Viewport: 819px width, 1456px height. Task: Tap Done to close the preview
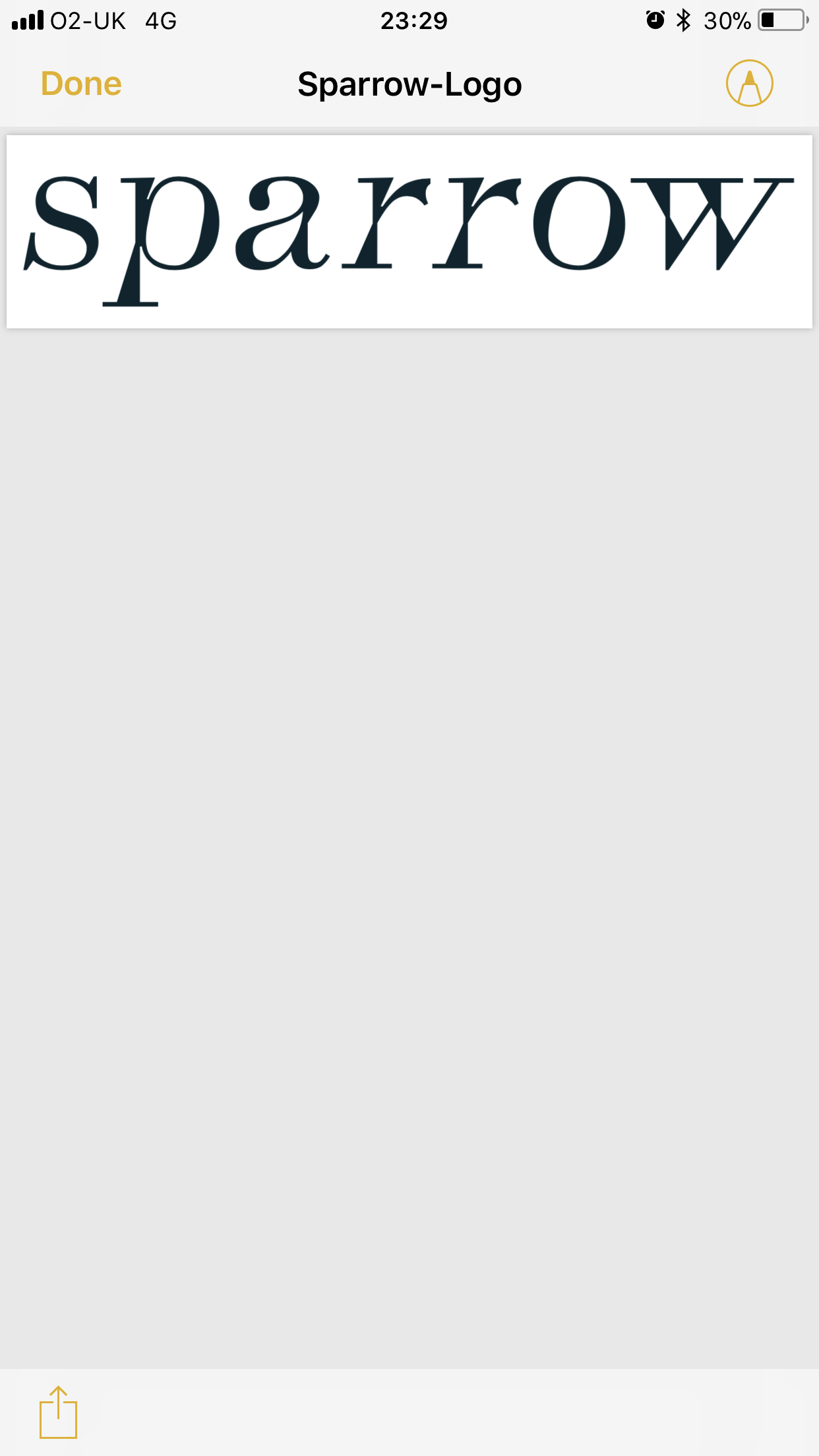click(x=81, y=84)
